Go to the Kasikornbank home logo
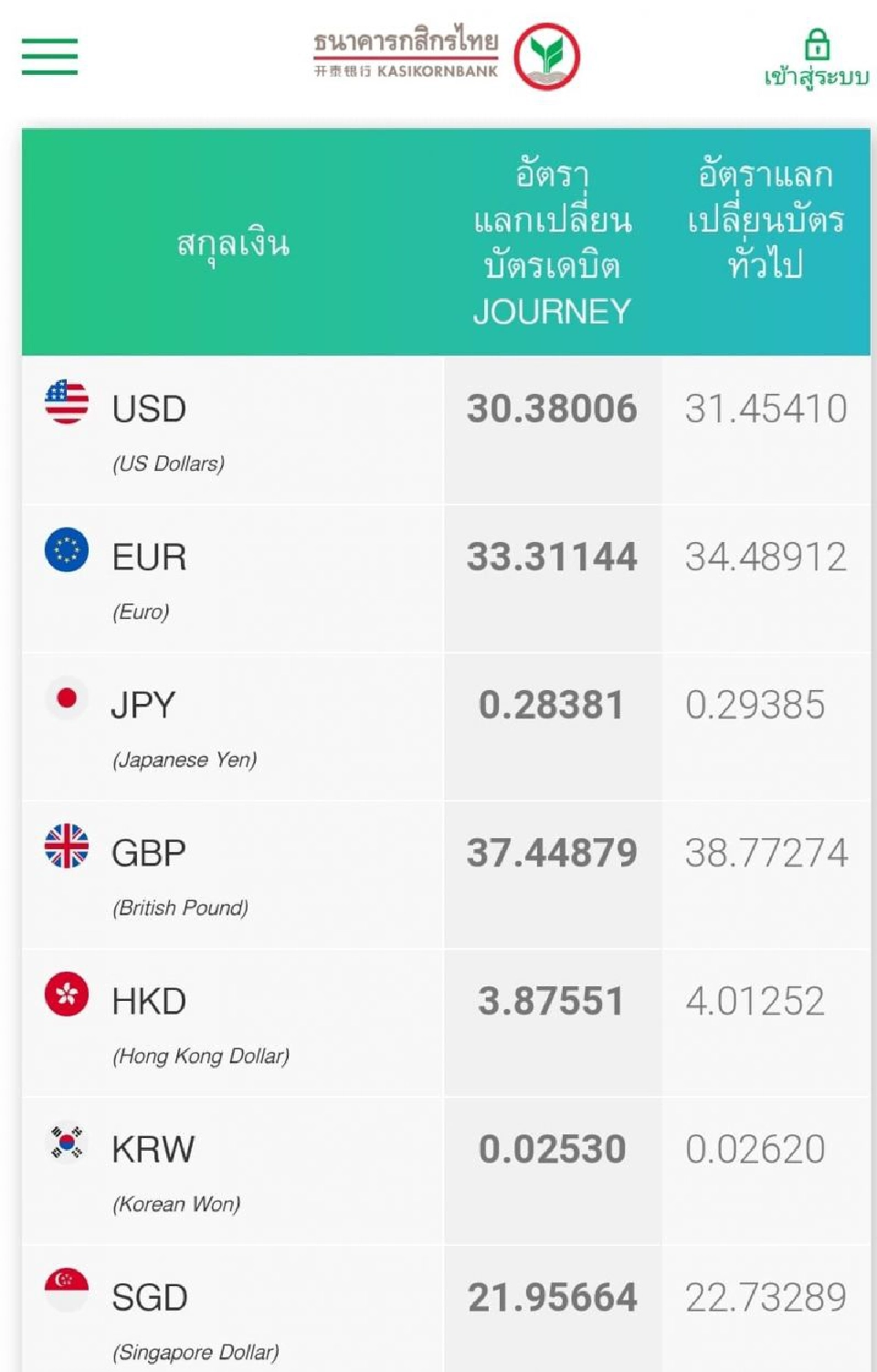Viewport: 877px width, 1372px height. coord(448,56)
